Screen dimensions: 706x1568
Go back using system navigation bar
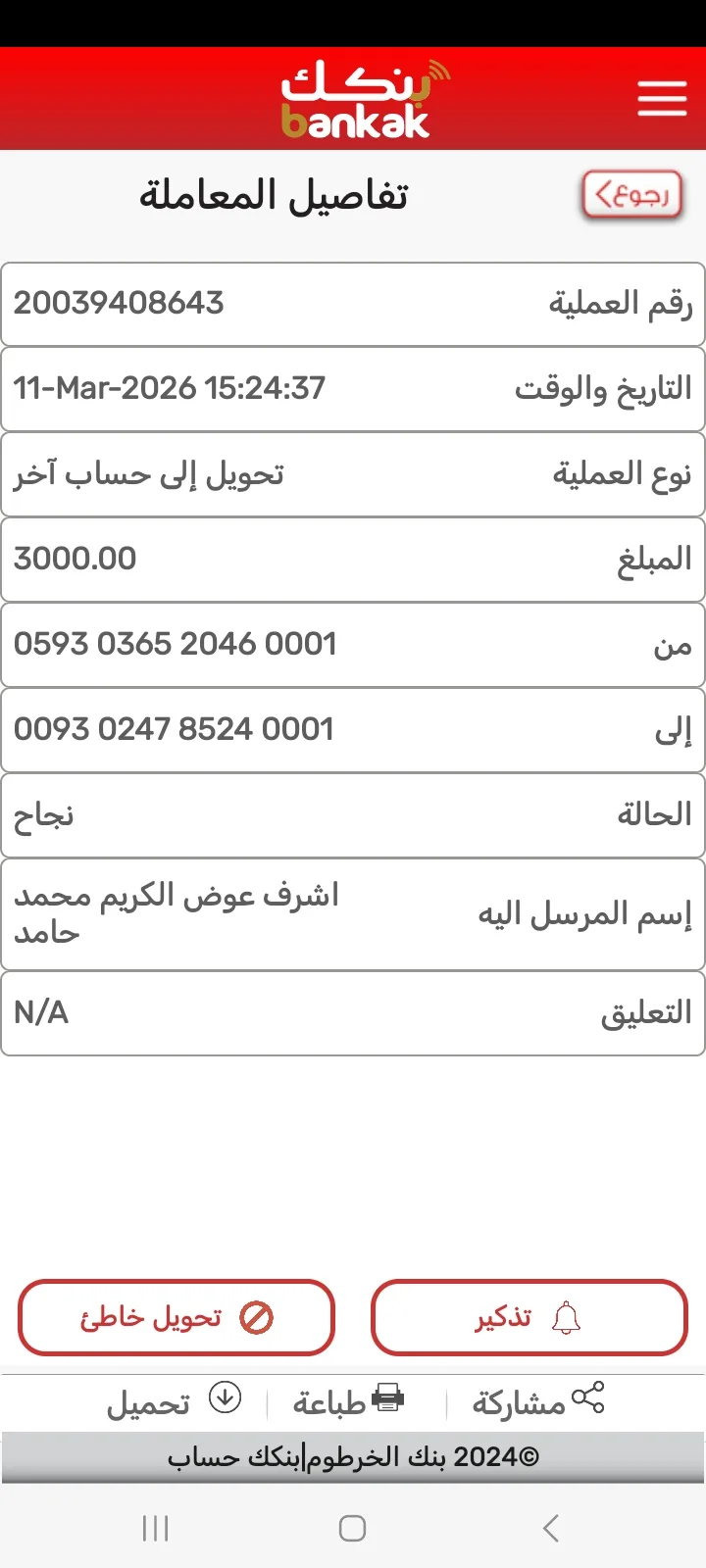point(550,1528)
